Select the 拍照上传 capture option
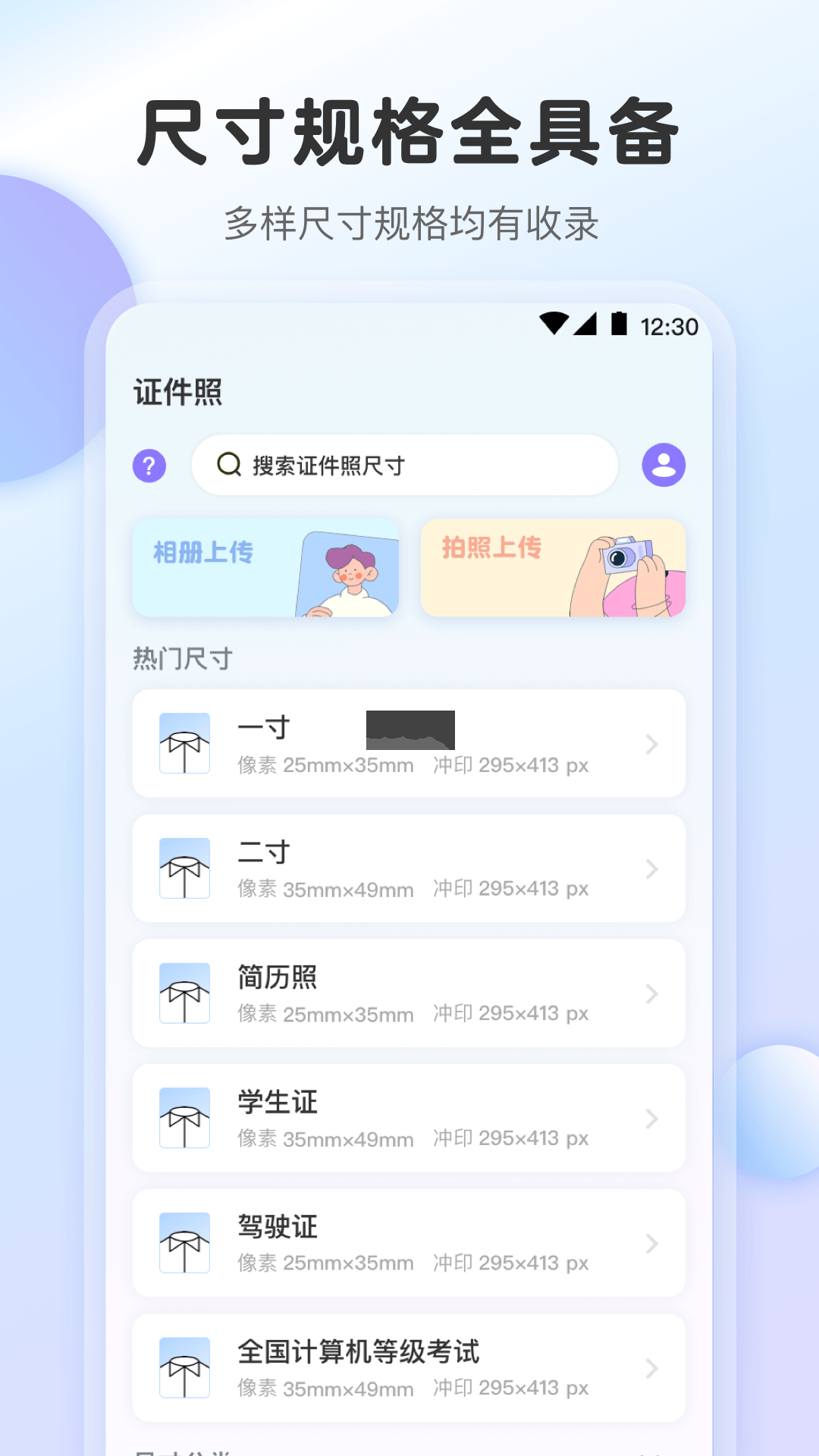819x1456 pixels. pyautogui.click(x=554, y=568)
